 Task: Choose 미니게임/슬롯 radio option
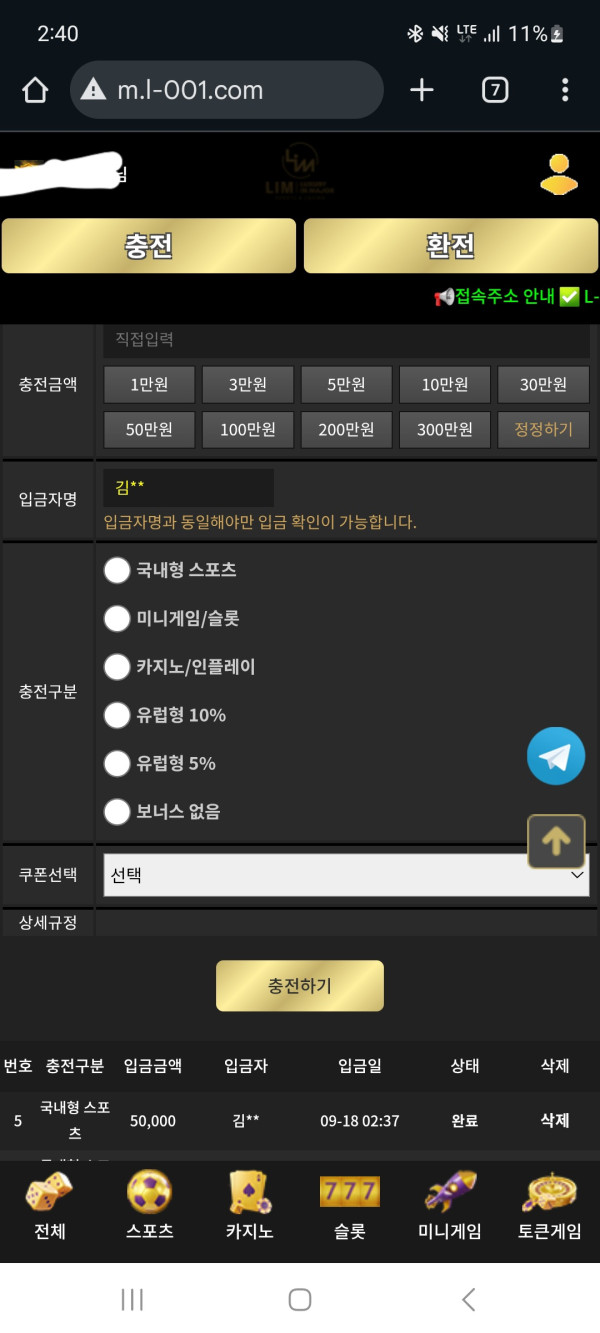tap(118, 618)
